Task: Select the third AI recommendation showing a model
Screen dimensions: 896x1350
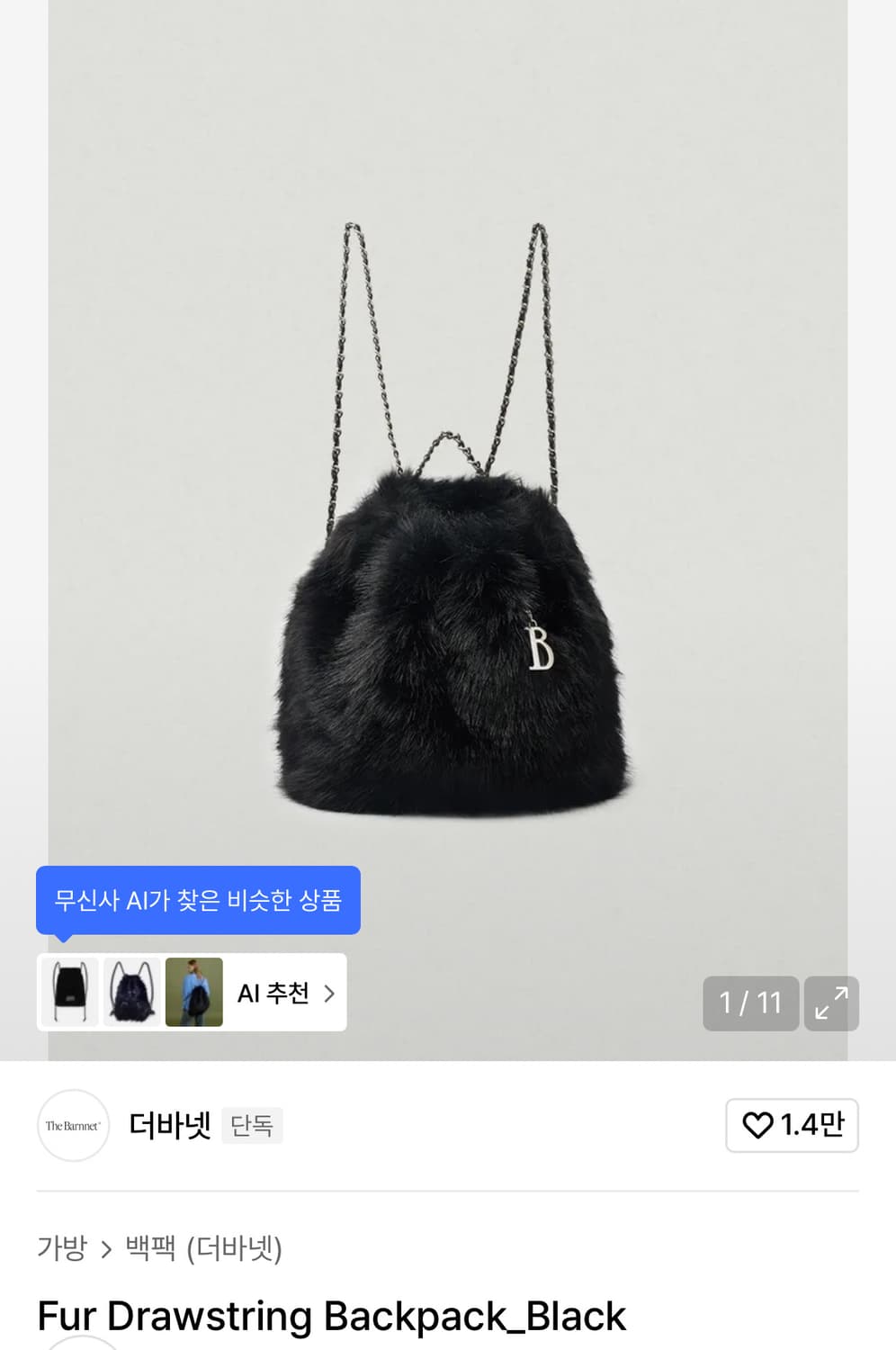Action: (x=193, y=993)
